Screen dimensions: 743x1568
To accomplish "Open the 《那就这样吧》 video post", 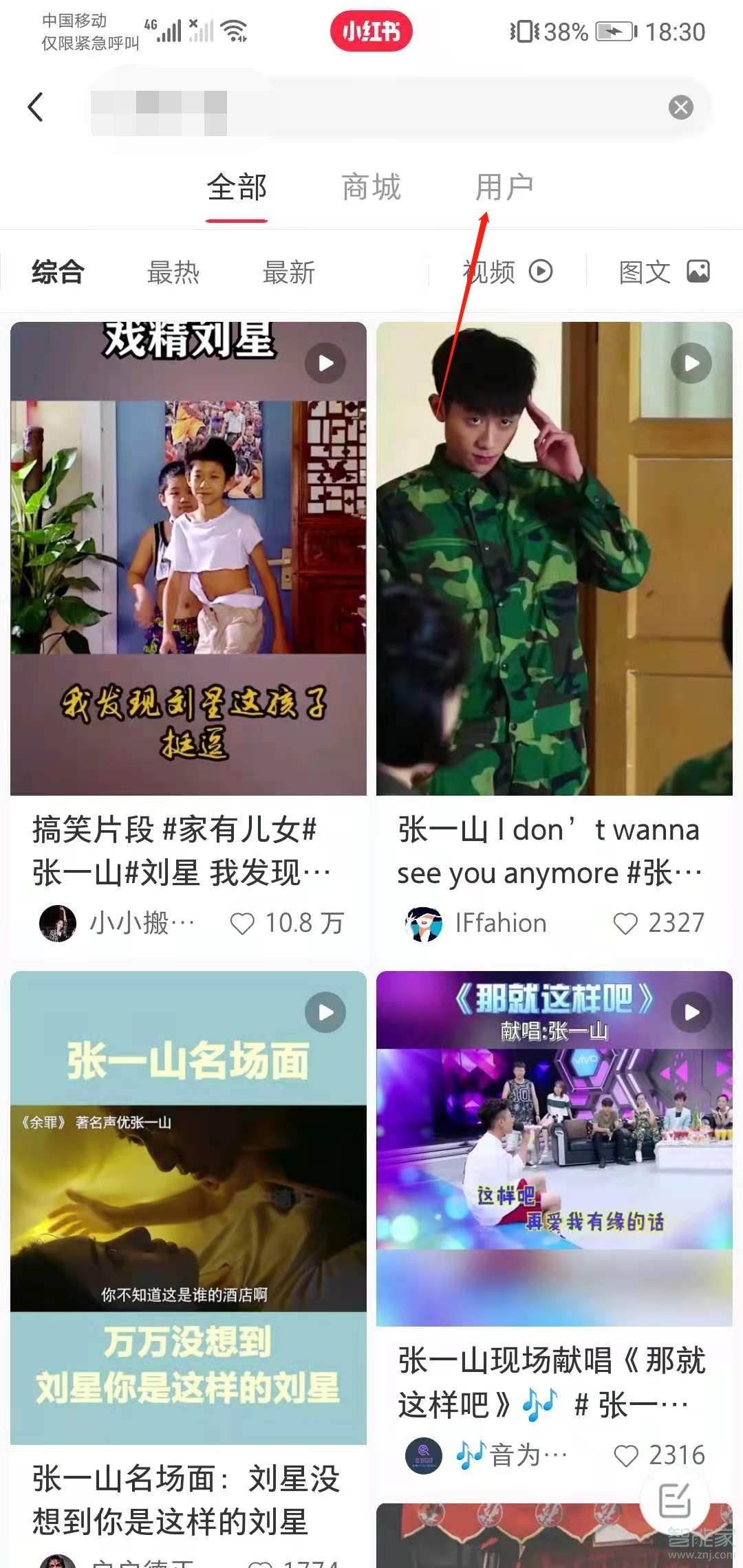I will coord(554,1148).
